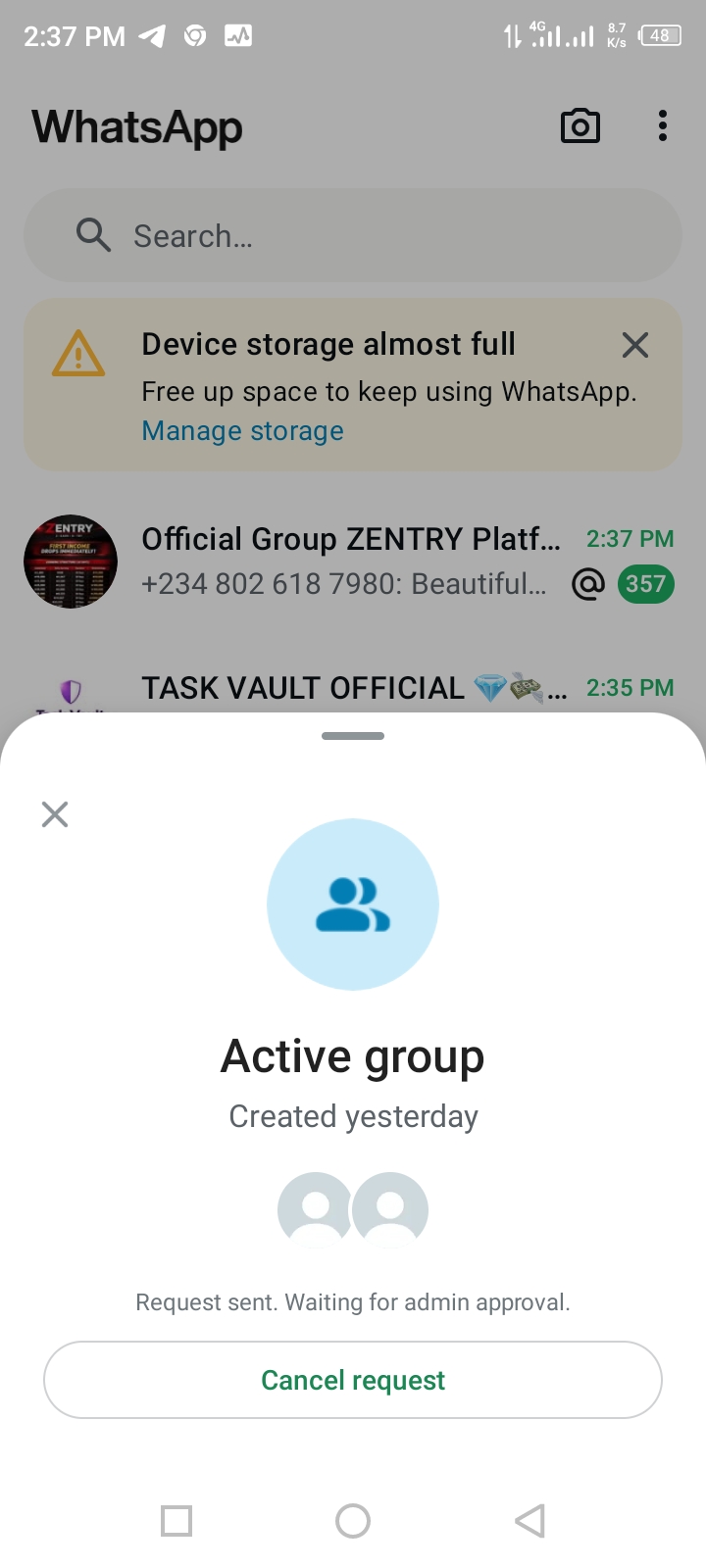706x1568 pixels.
Task: Open recent apps overview
Action: click(176, 1521)
